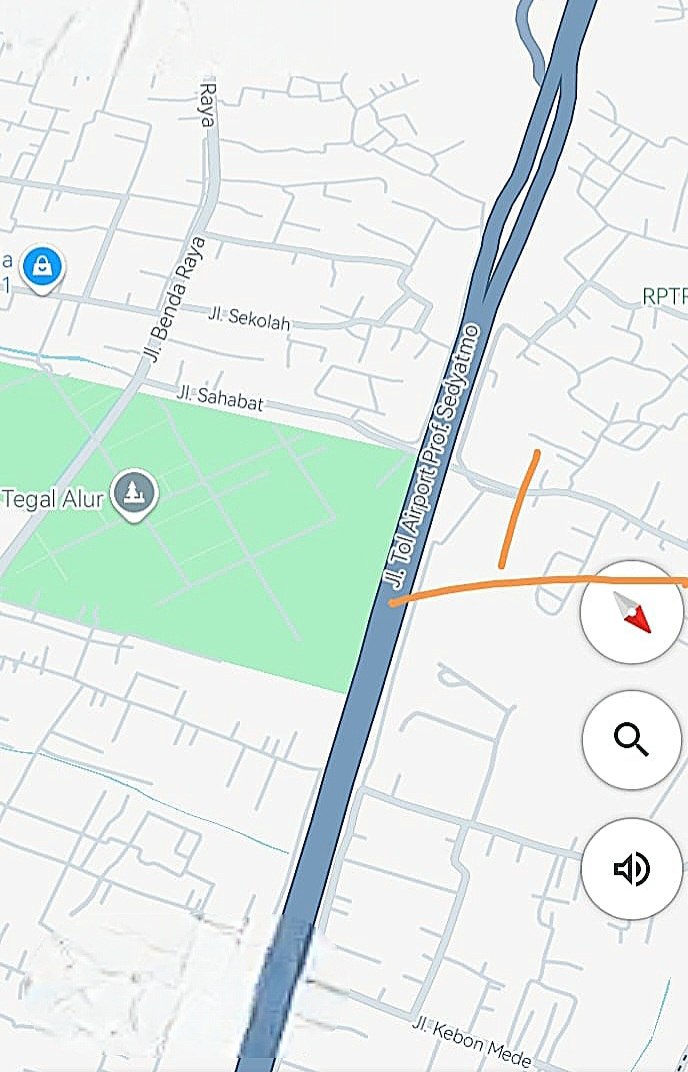Screen dimensions: 688x1072
Task: Tap the blue shopping bag place pin
Action: pyautogui.click(x=43, y=268)
